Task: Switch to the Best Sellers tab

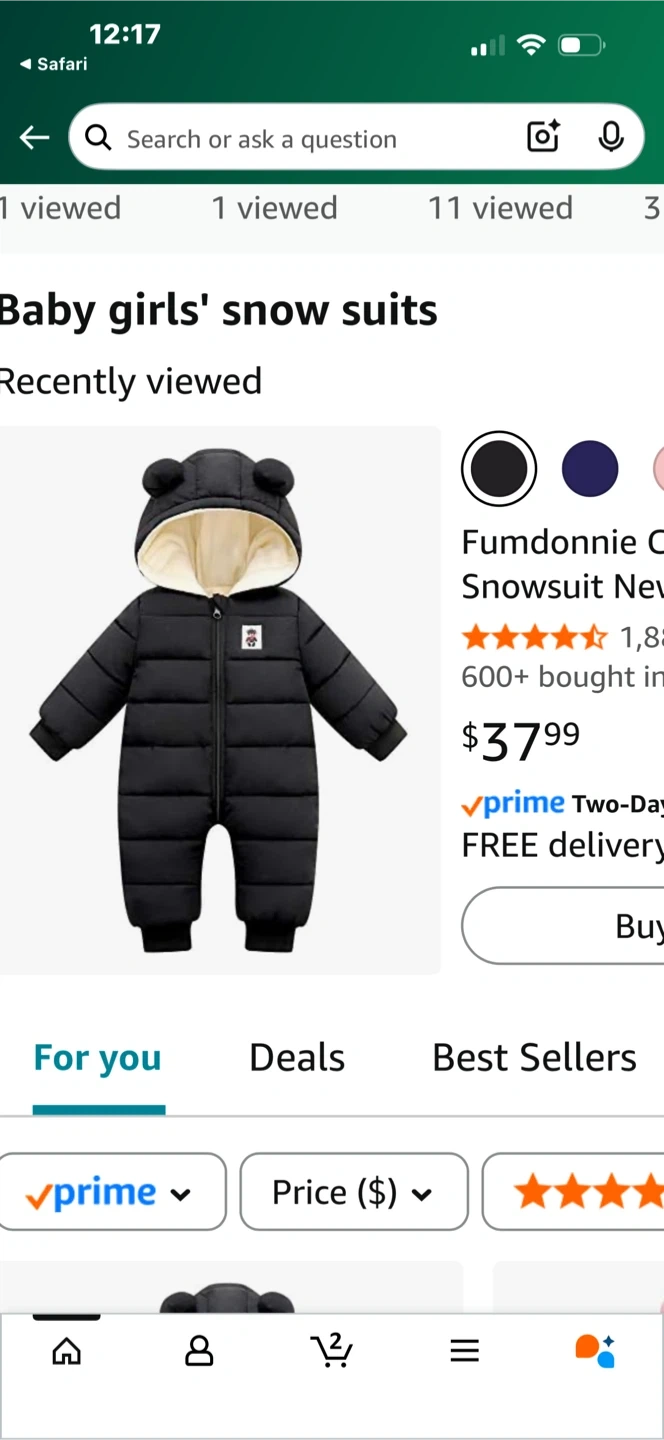Action: tap(534, 1058)
